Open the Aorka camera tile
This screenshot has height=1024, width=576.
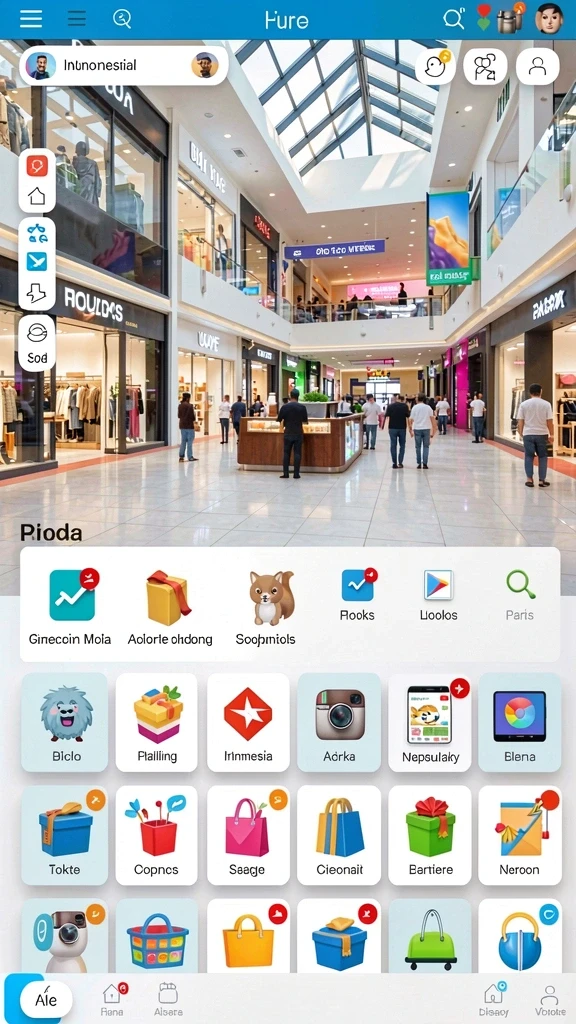[x=339, y=722]
